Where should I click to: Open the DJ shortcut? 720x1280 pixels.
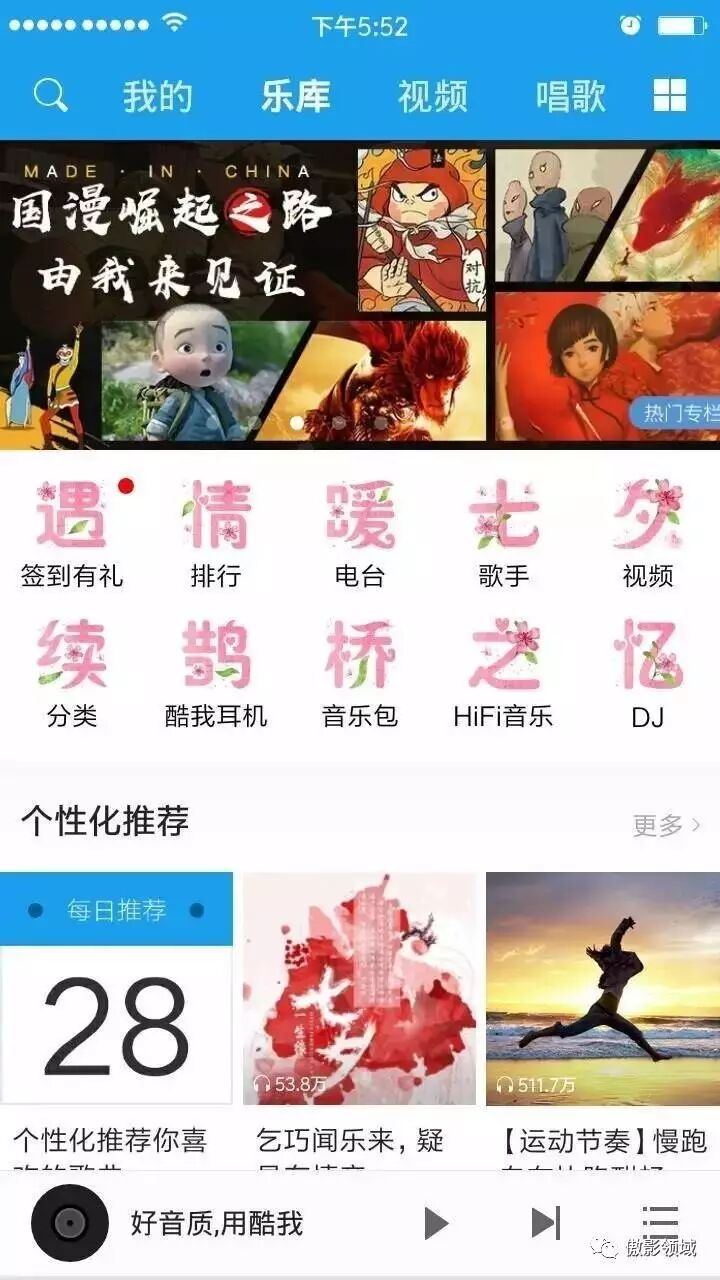[x=648, y=672]
